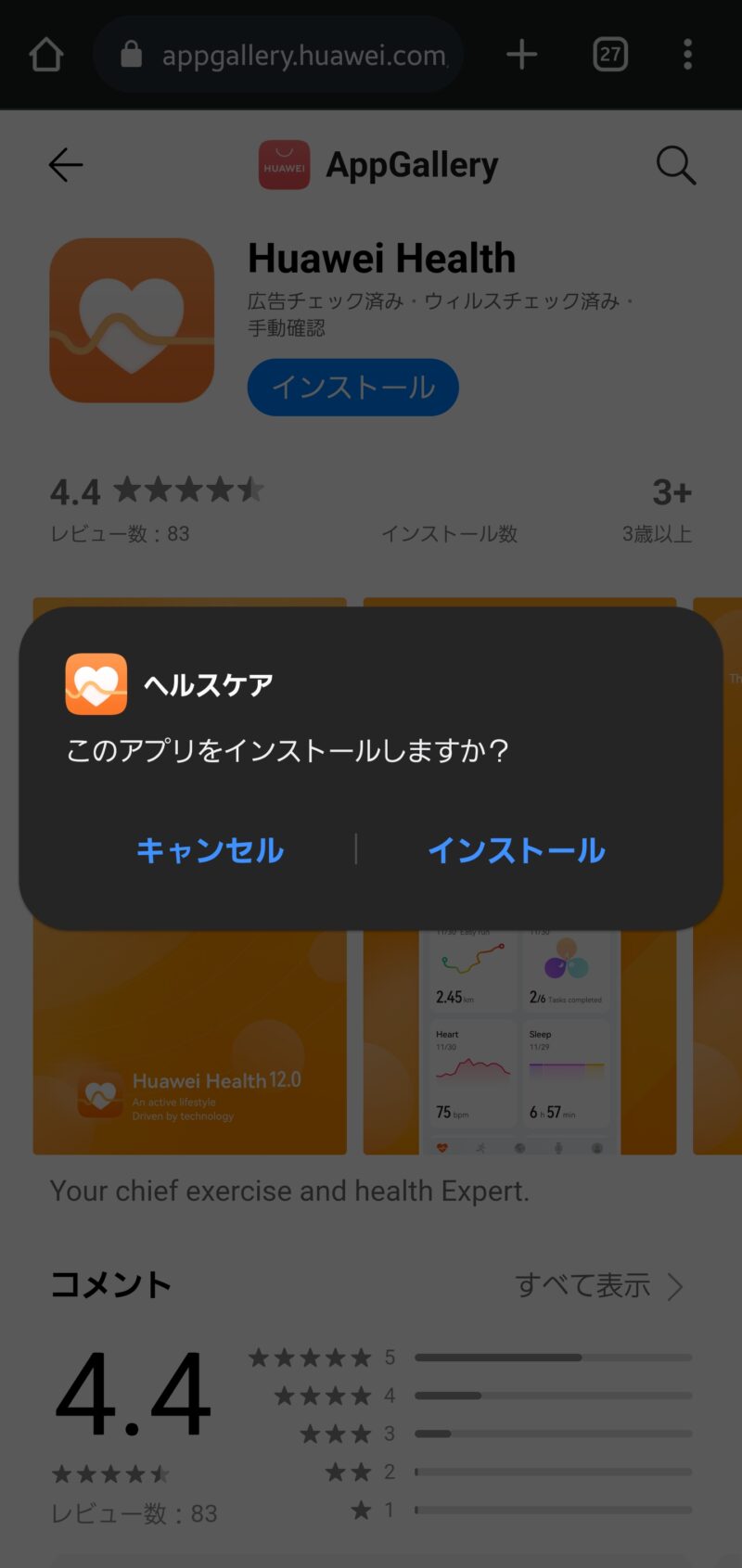742x1568 pixels.
Task: Cancel the install with キャンセル
Action: coord(211,849)
